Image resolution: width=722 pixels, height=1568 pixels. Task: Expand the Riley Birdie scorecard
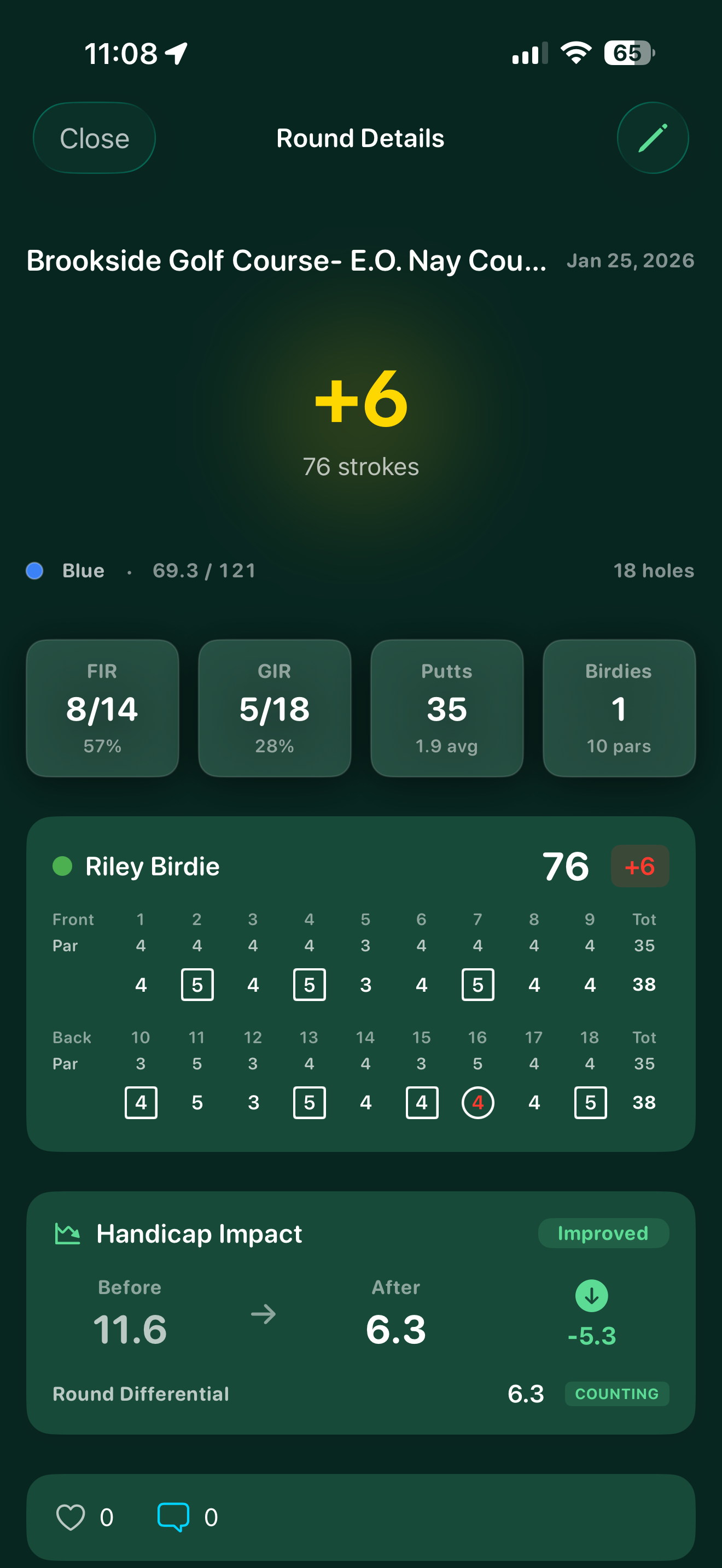[361, 986]
